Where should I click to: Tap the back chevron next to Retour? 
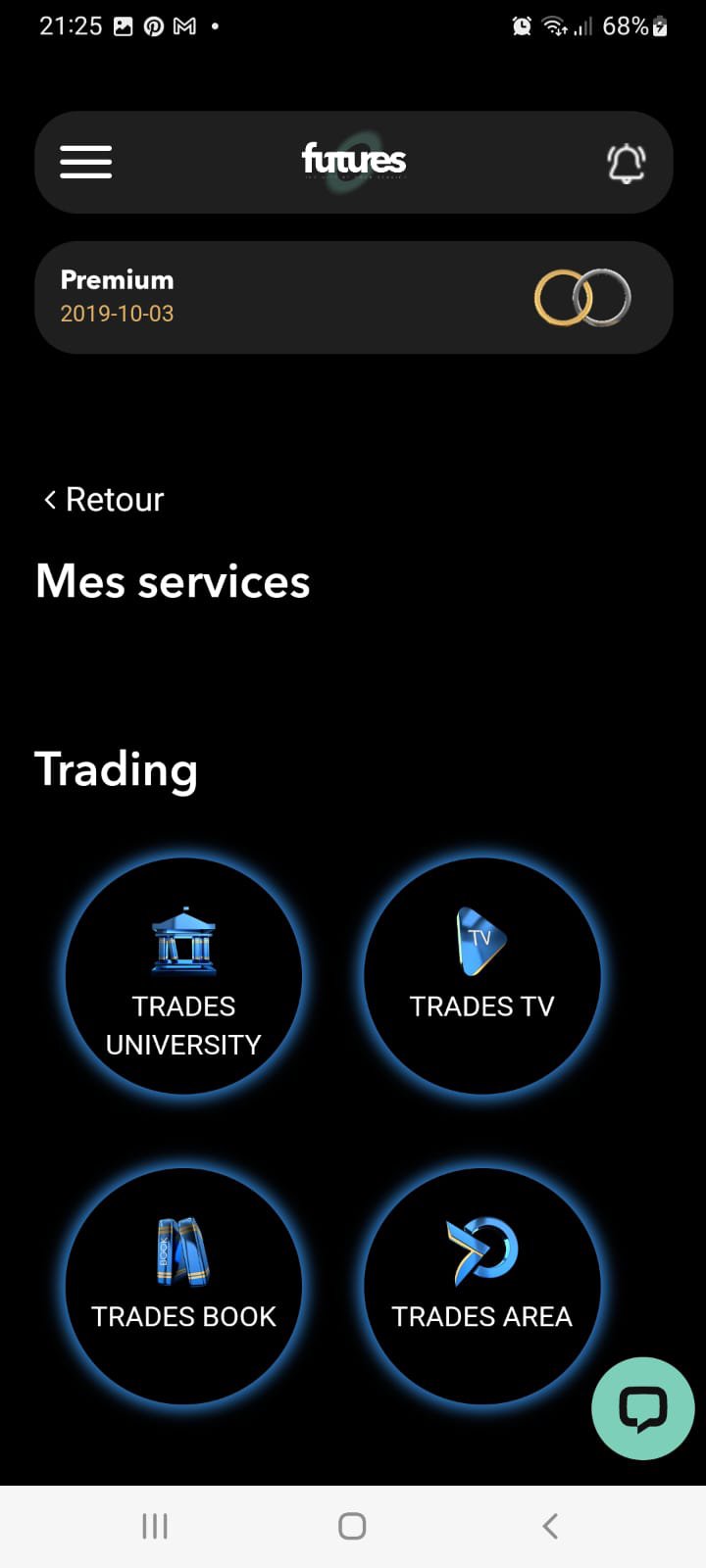[x=50, y=500]
